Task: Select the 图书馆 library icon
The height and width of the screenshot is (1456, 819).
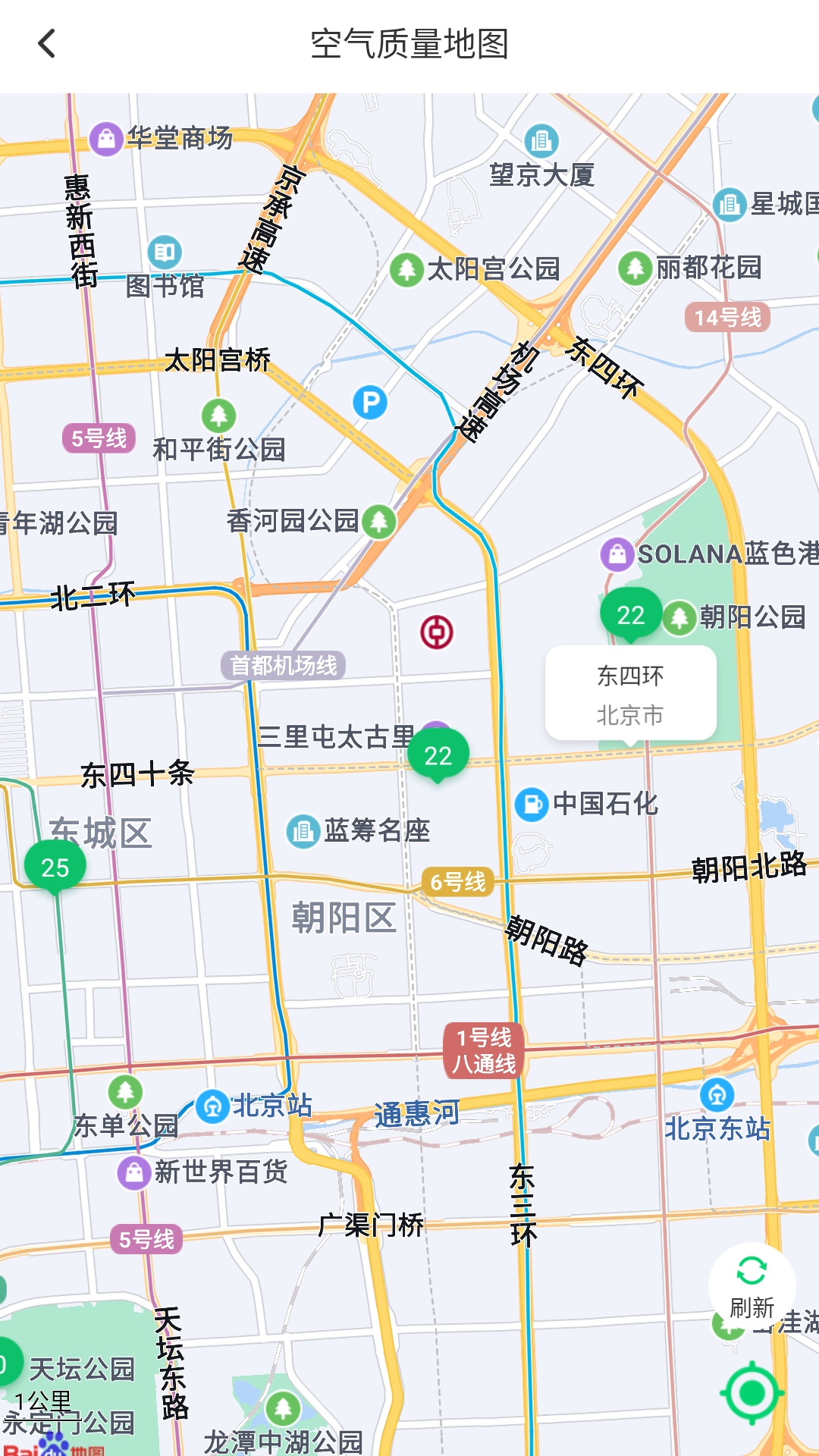Action: coord(166,254)
